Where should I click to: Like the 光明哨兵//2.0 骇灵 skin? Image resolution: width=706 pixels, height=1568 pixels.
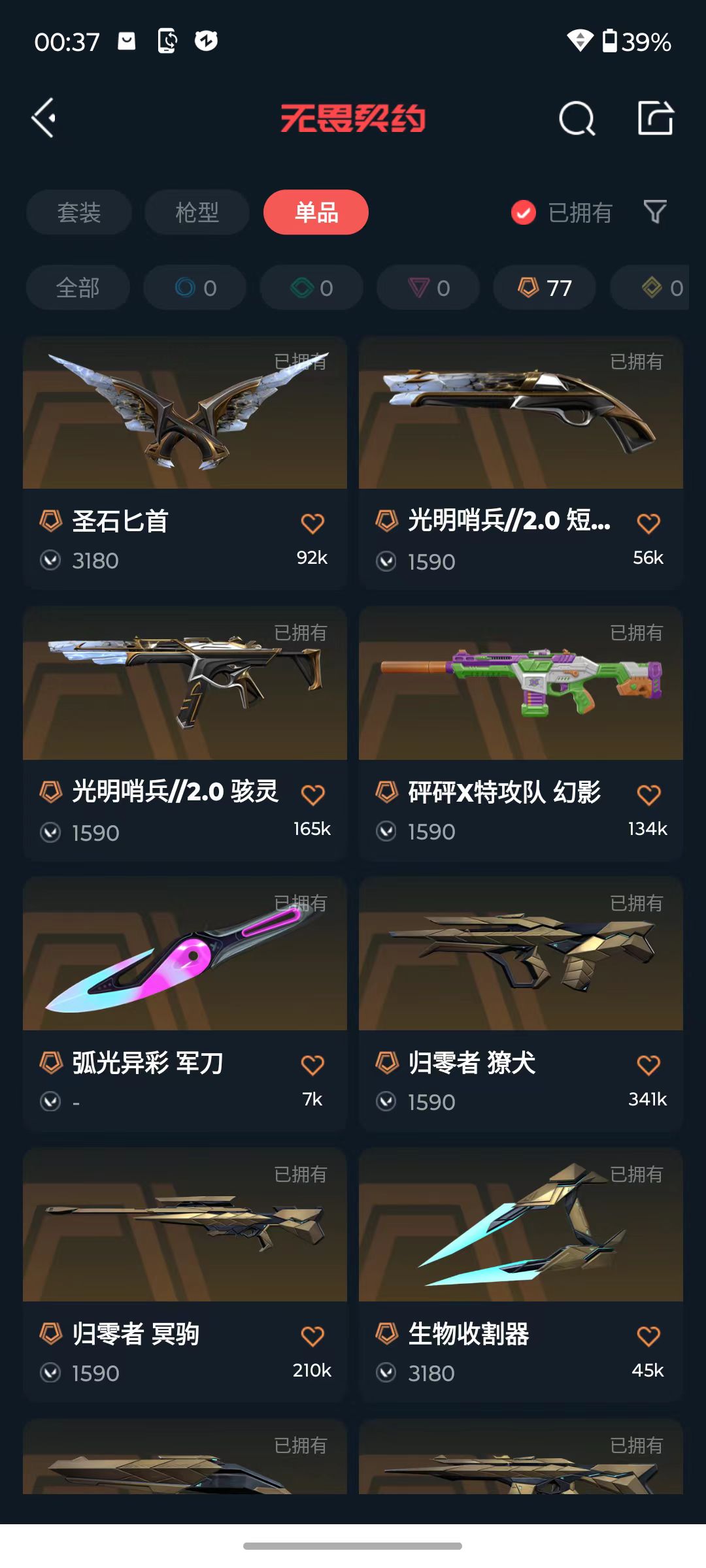point(312,794)
